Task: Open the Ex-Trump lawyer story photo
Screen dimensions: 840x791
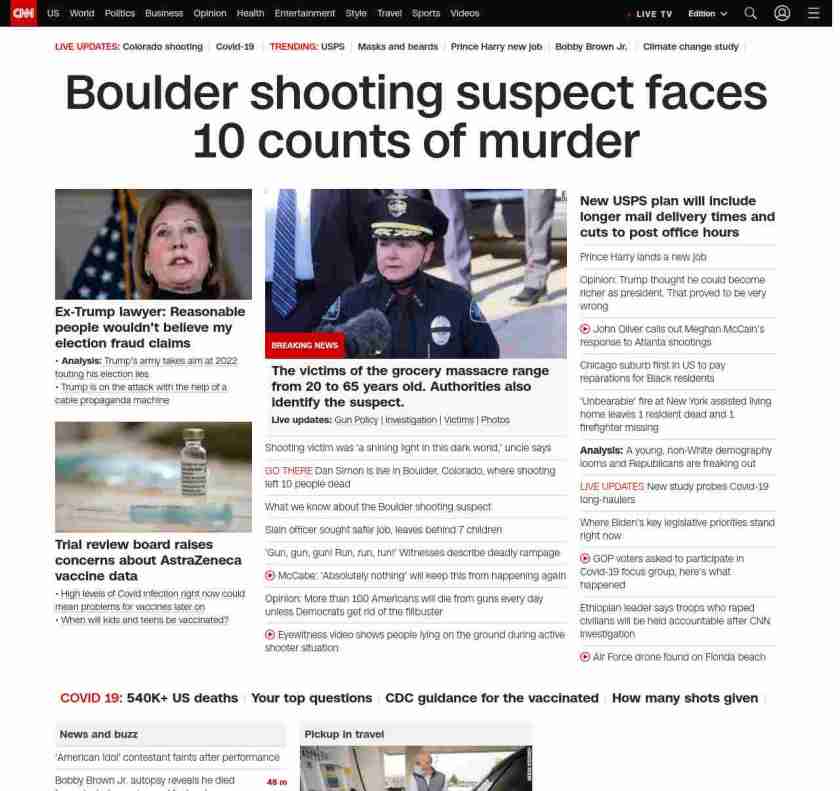Action: [153, 244]
